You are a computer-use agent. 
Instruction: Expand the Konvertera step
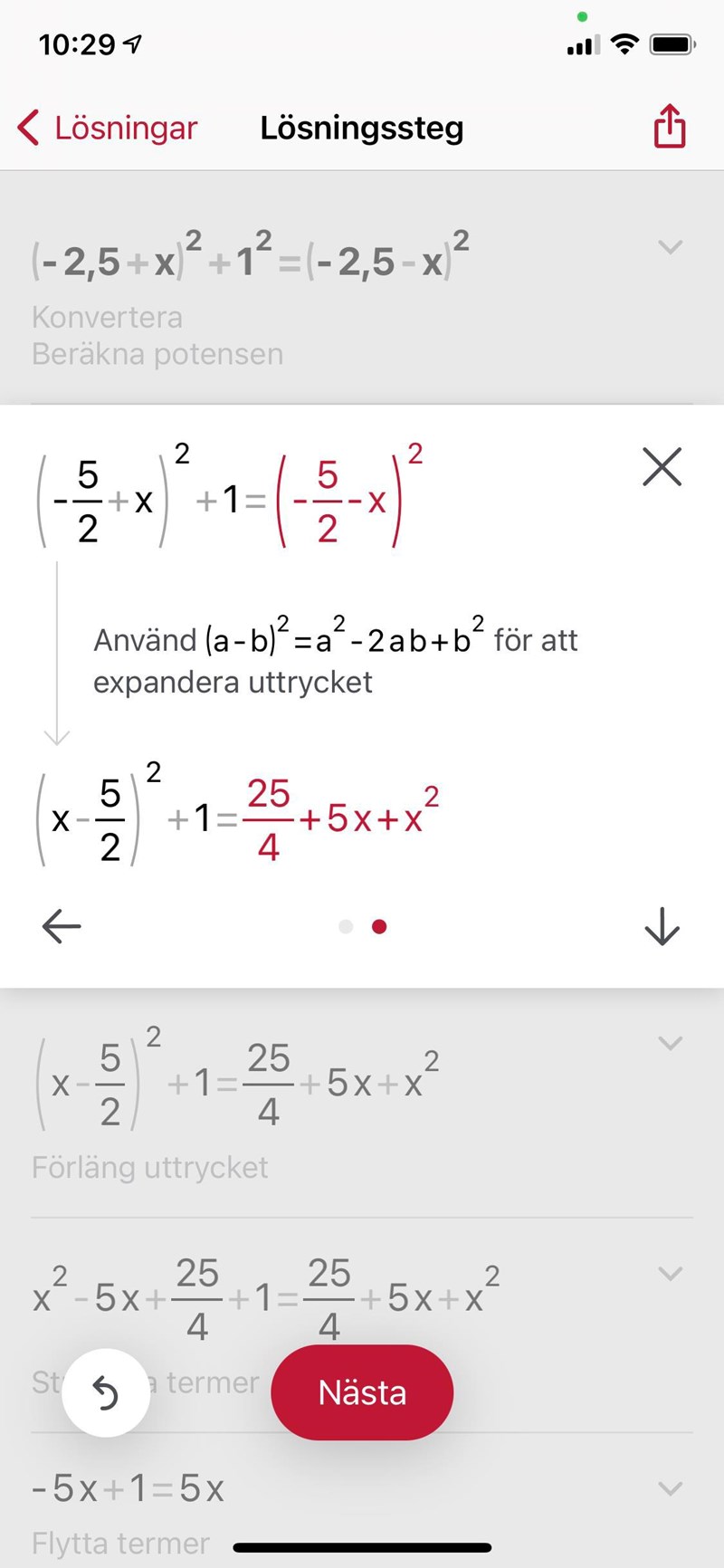(670, 247)
